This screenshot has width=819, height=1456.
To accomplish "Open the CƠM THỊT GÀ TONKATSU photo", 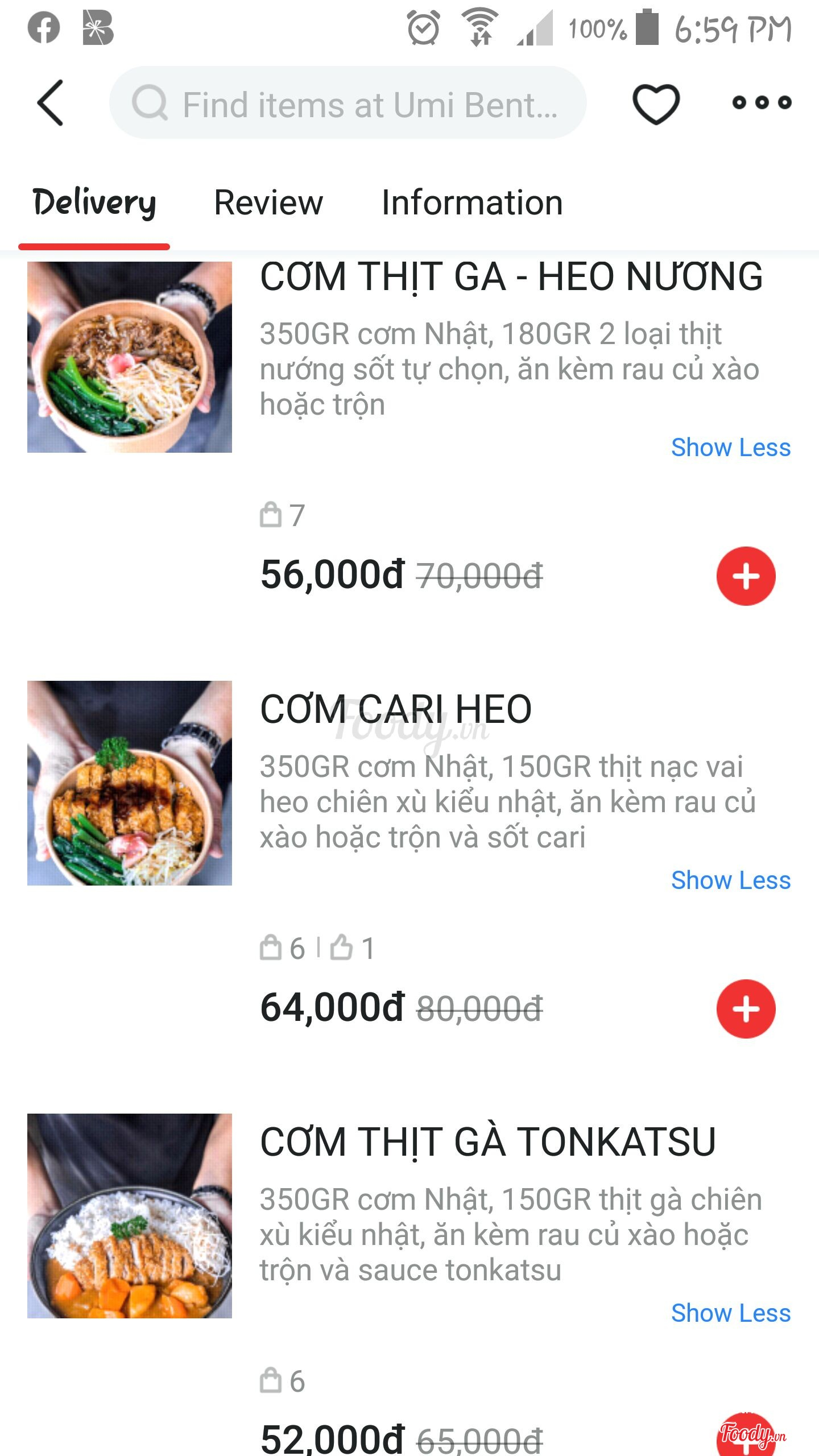I will [130, 1216].
